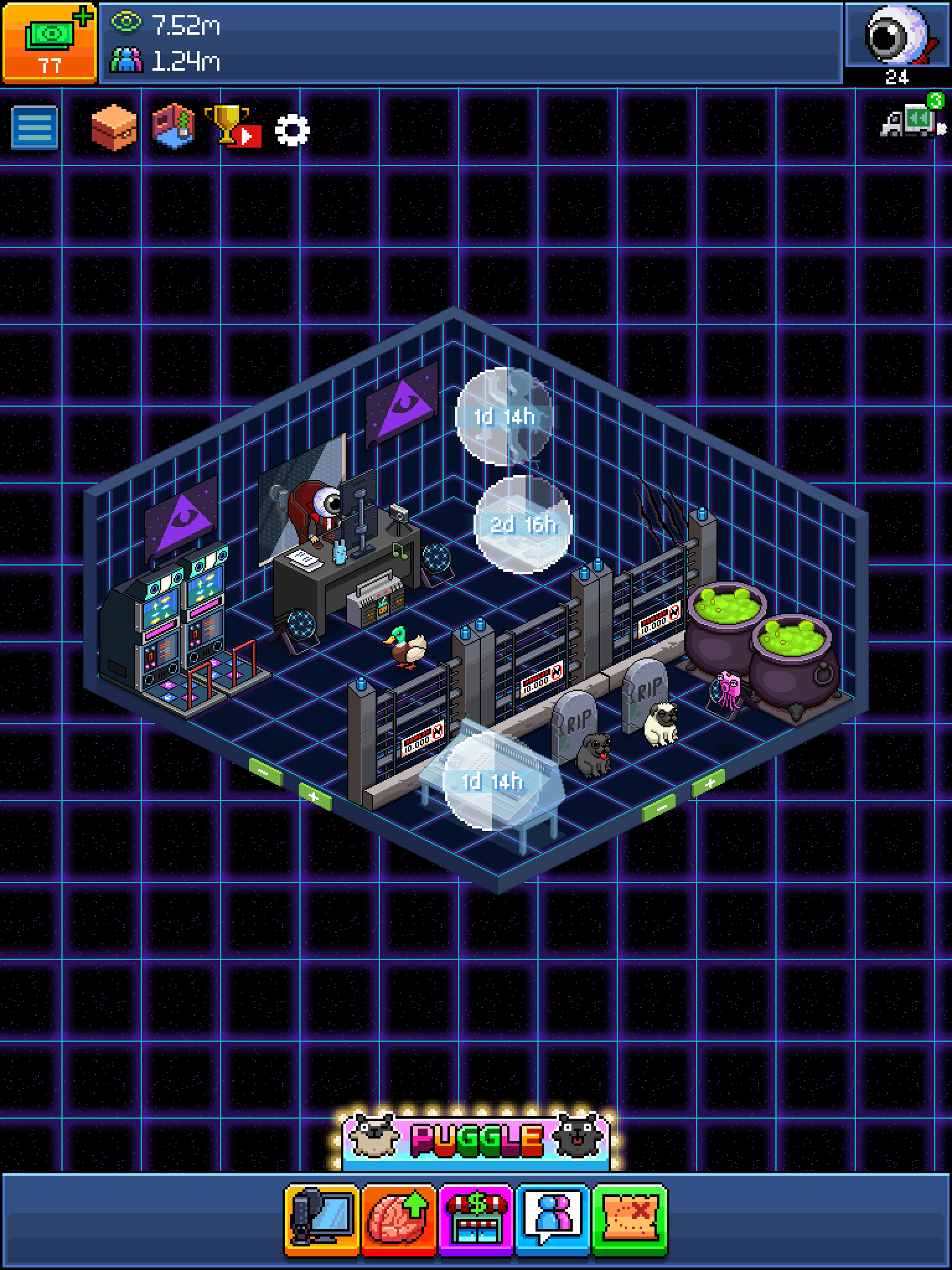
Task: Open the orange storage box inventory
Action: 113,128
